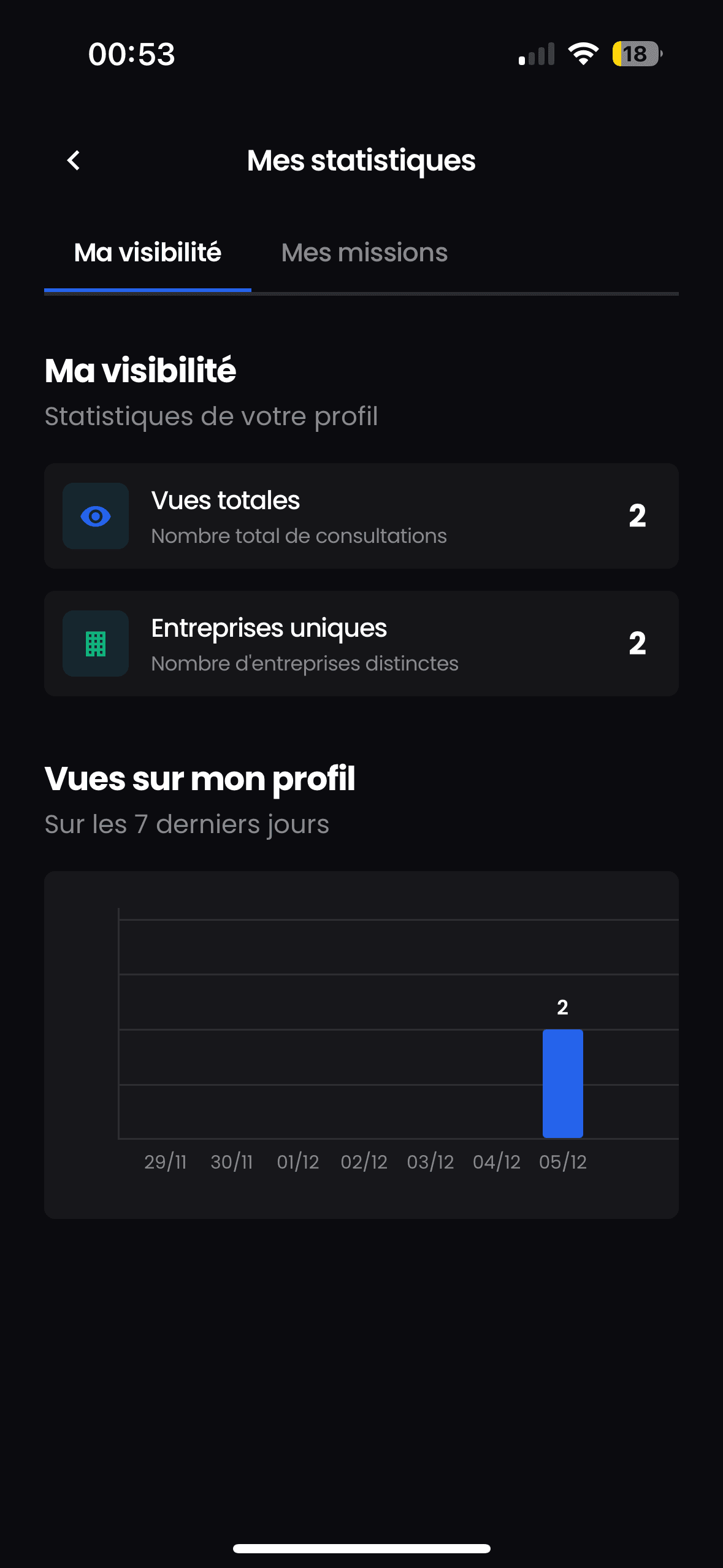Tap the clock showing 00:53
This screenshot has height=1568, width=723.
(130, 55)
